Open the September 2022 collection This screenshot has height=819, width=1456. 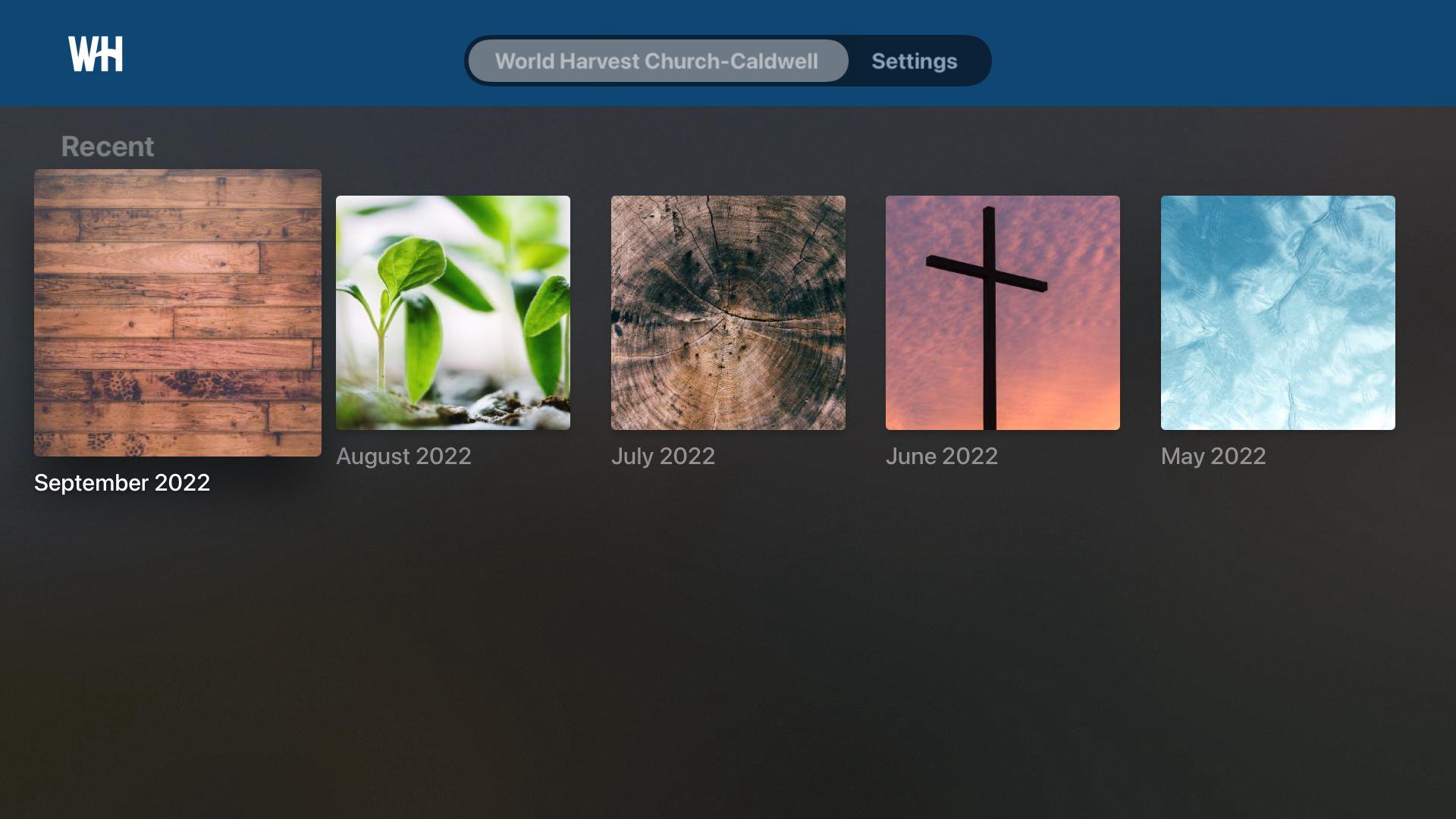(x=177, y=312)
